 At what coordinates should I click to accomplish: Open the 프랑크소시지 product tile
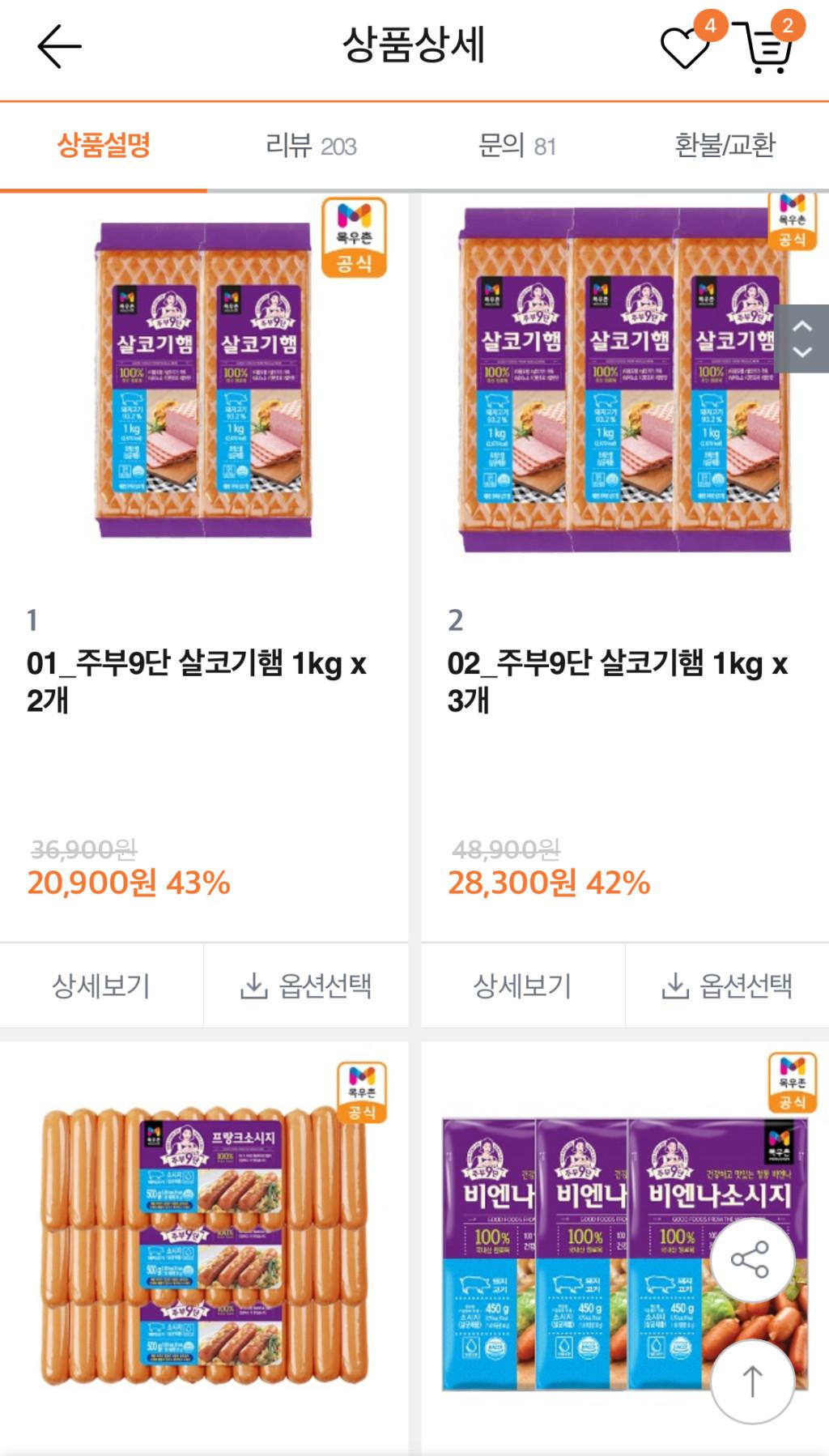[x=204, y=1247]
